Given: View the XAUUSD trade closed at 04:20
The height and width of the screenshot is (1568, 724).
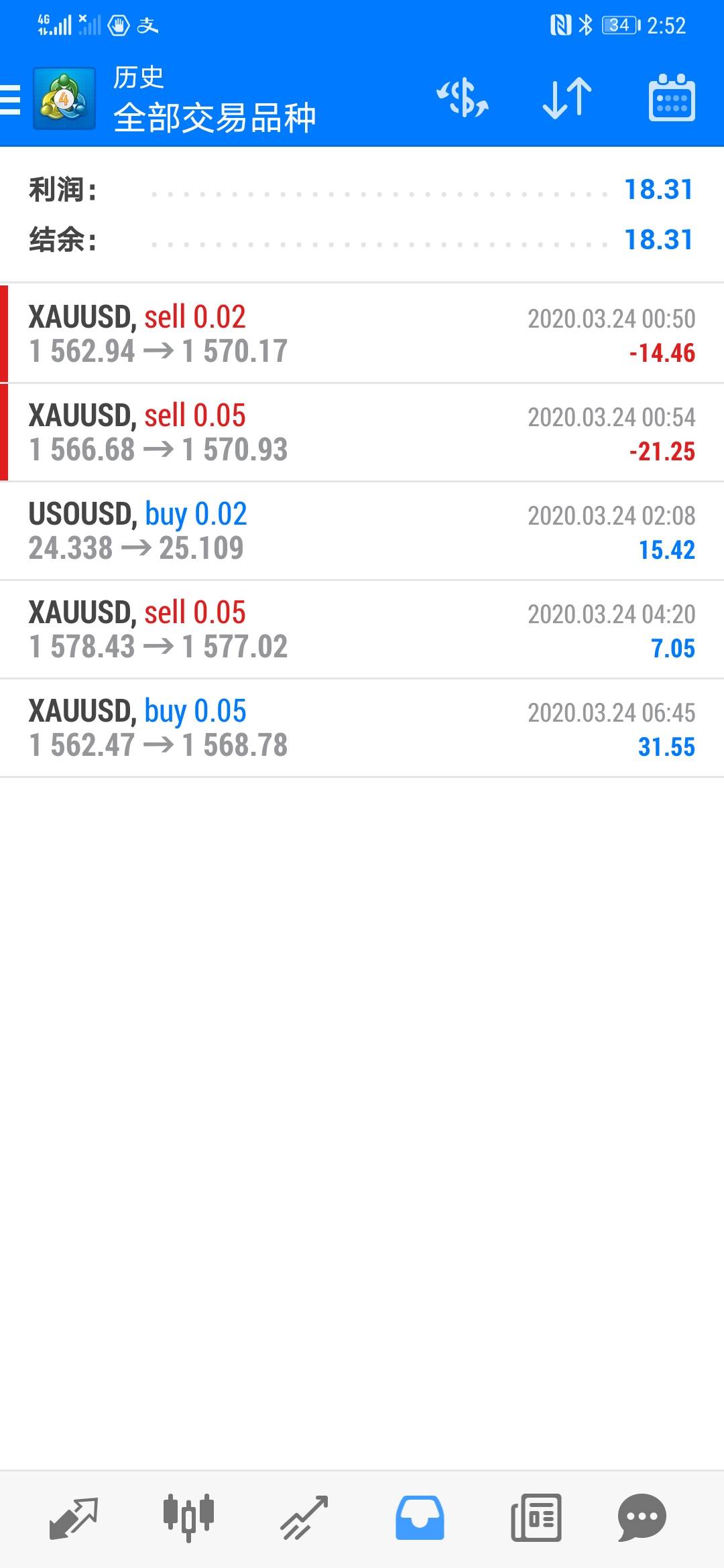Looking at the screenshot, I should click(x=362, y=629).
